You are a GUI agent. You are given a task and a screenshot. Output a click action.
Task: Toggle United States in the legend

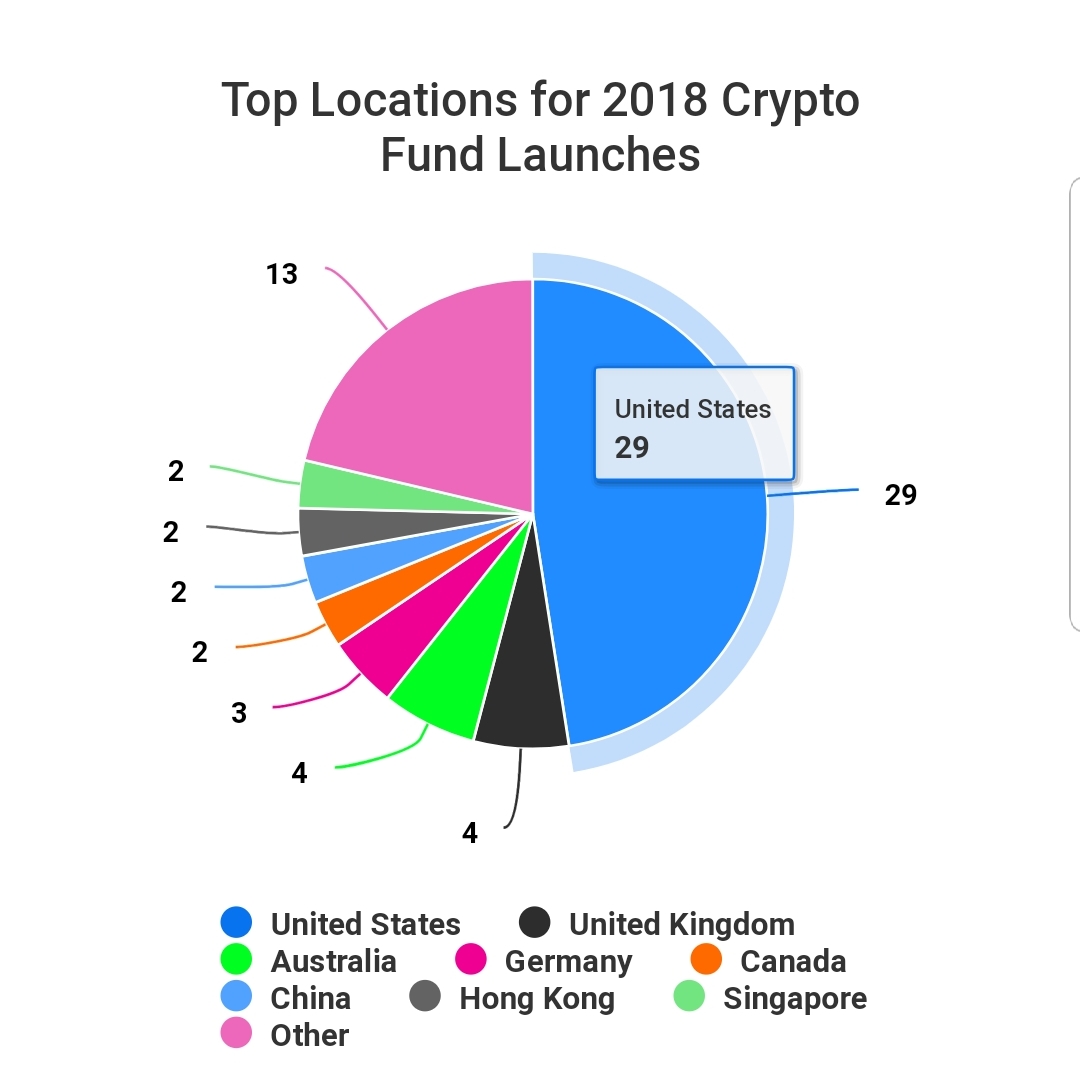point(341,924)
